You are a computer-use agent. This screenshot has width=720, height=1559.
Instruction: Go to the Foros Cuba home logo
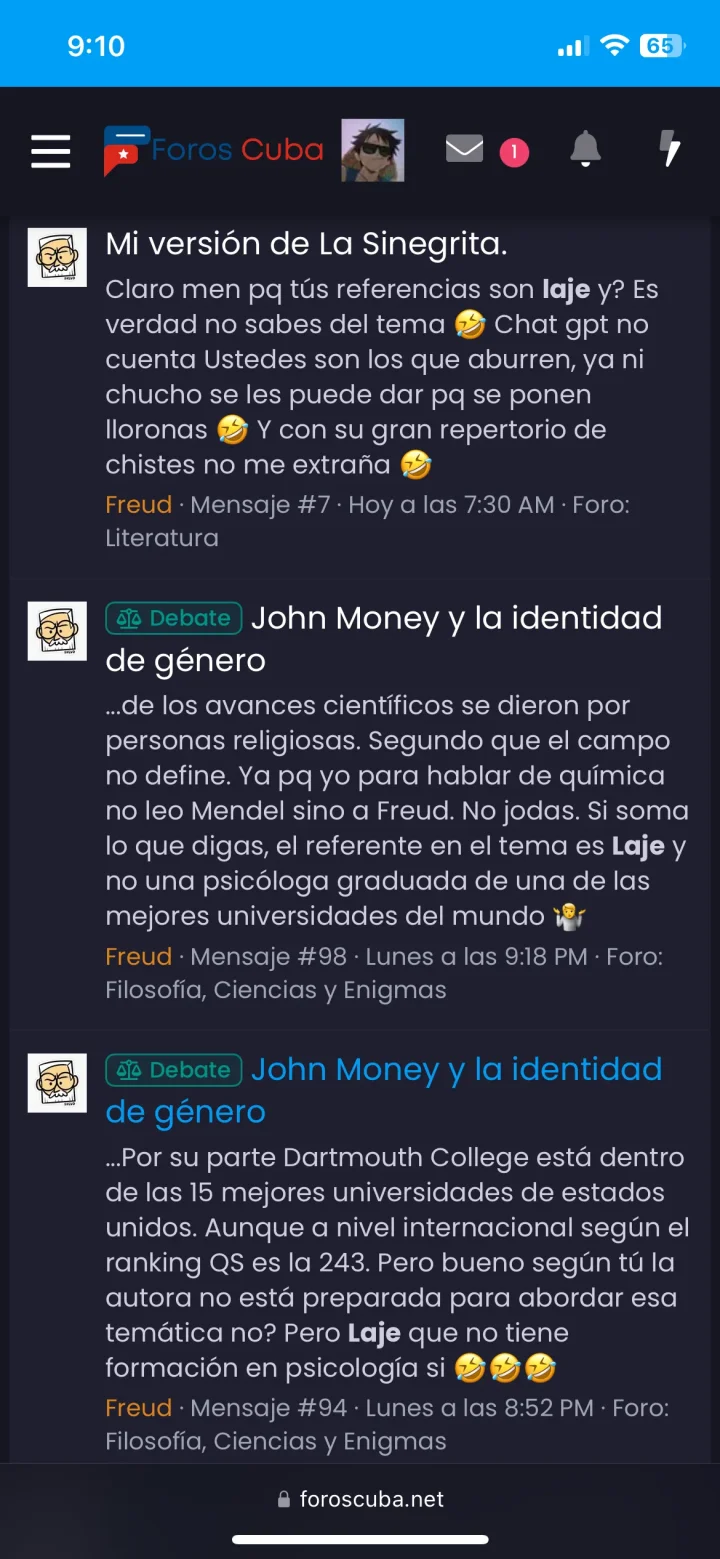(214, 151)
